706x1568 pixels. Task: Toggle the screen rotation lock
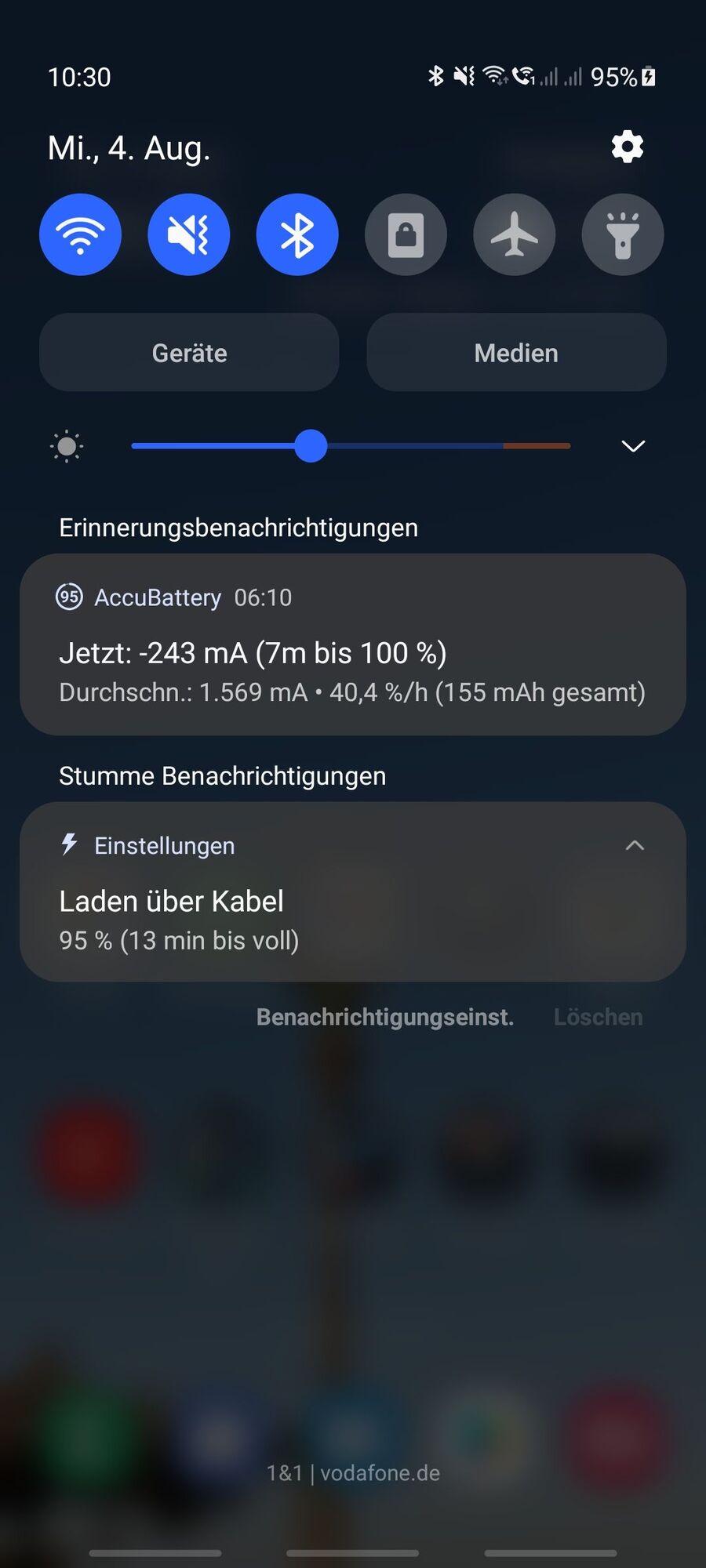point(406,234)
